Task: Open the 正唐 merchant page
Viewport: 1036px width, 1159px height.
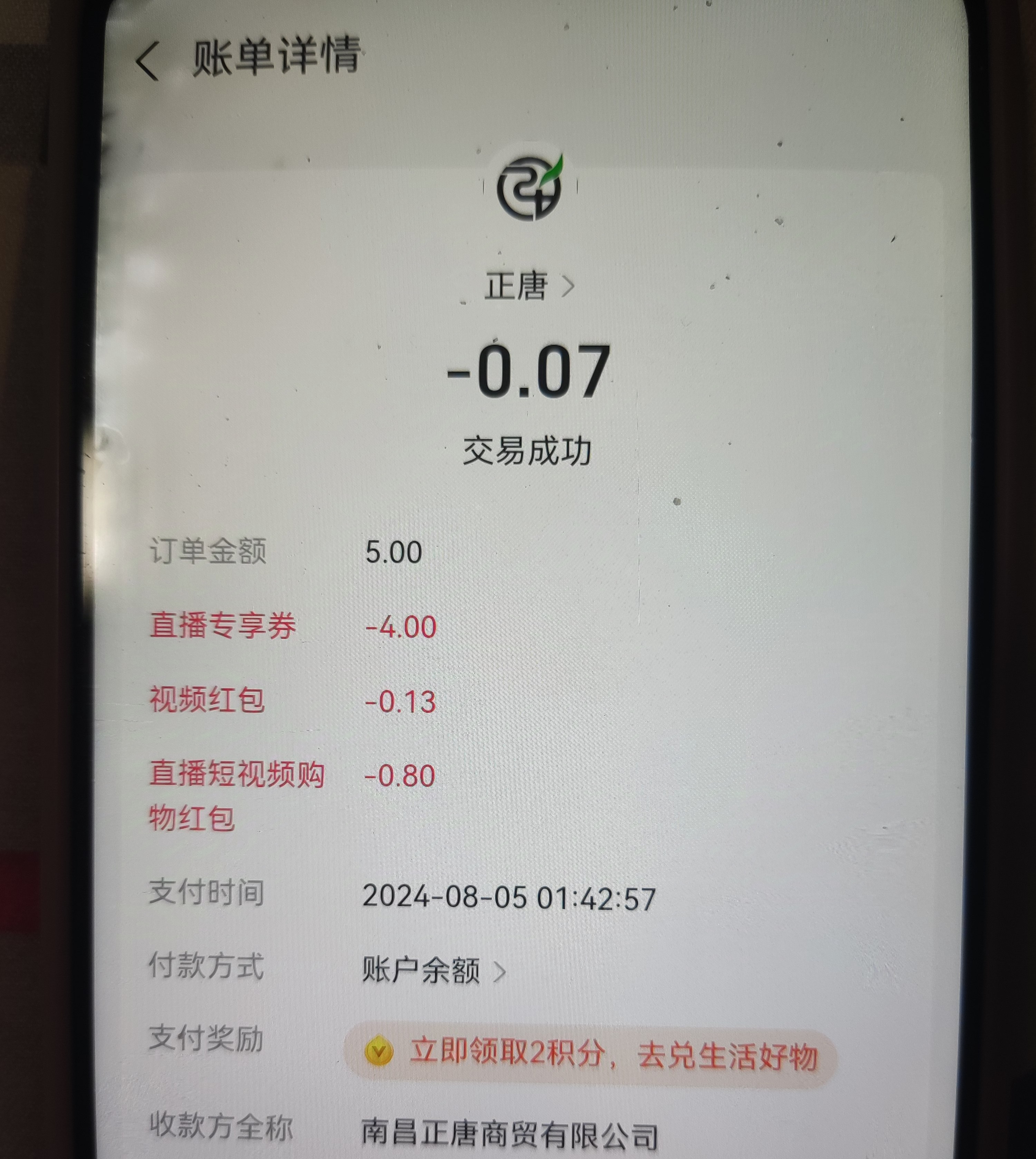Action: [529, 286]
